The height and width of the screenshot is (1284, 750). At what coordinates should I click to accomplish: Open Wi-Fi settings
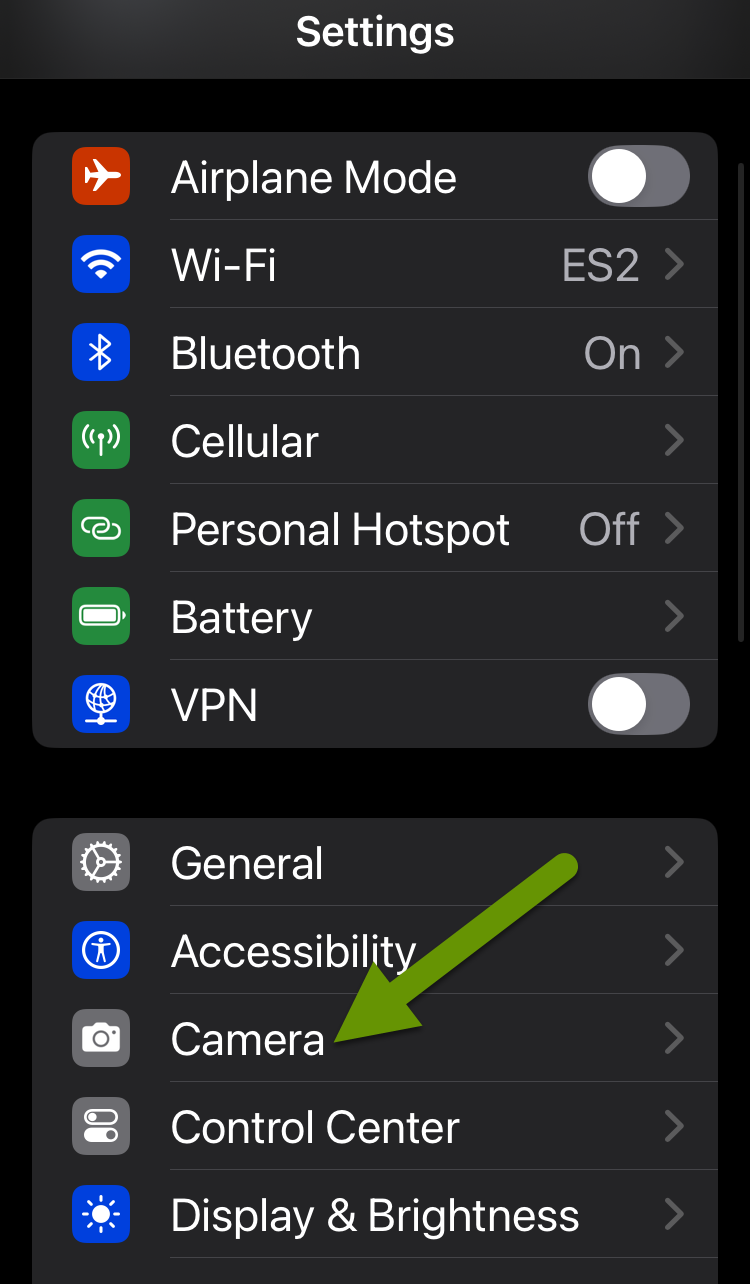click(375, 264)
